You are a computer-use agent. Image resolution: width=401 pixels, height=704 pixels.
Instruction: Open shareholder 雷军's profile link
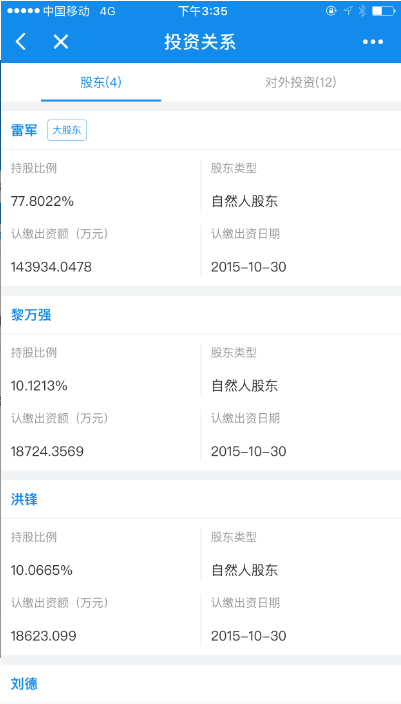point(24,131)
